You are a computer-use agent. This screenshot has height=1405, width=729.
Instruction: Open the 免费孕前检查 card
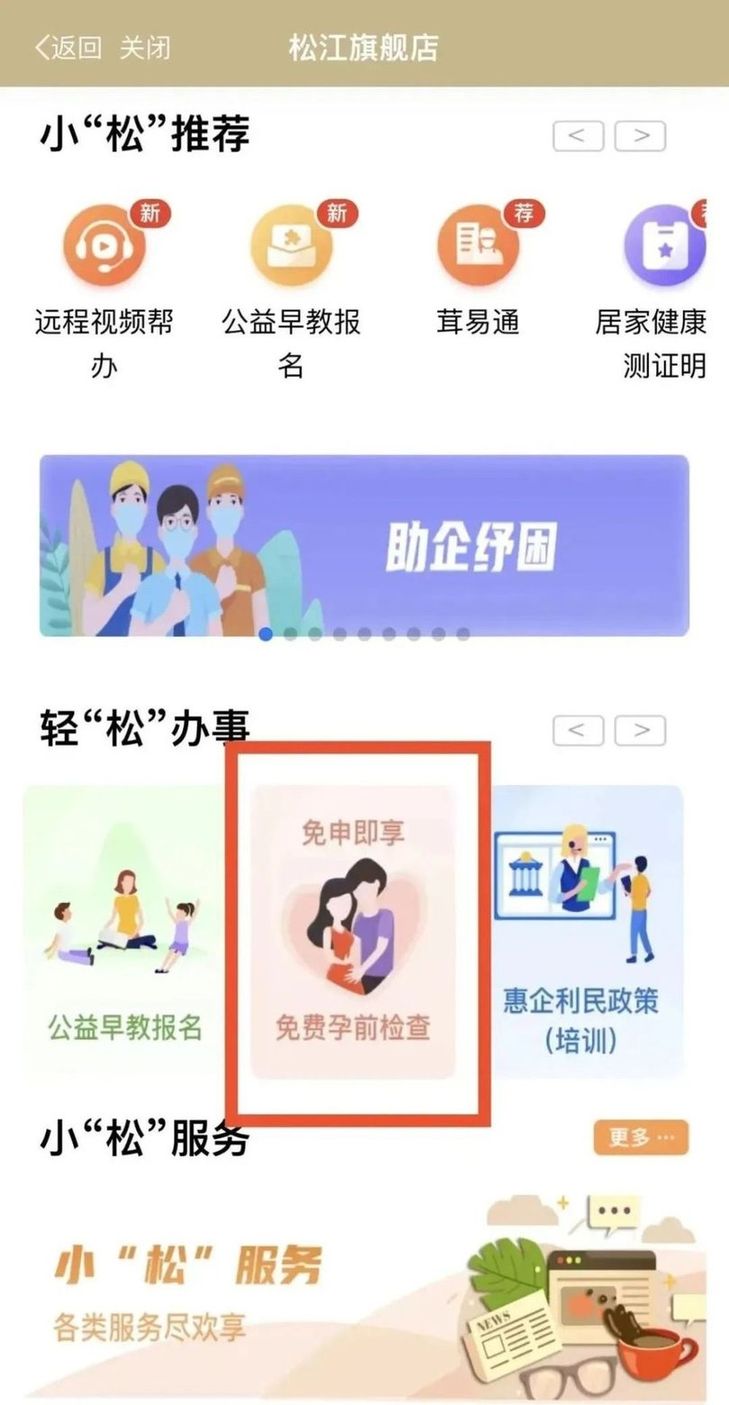353,932
